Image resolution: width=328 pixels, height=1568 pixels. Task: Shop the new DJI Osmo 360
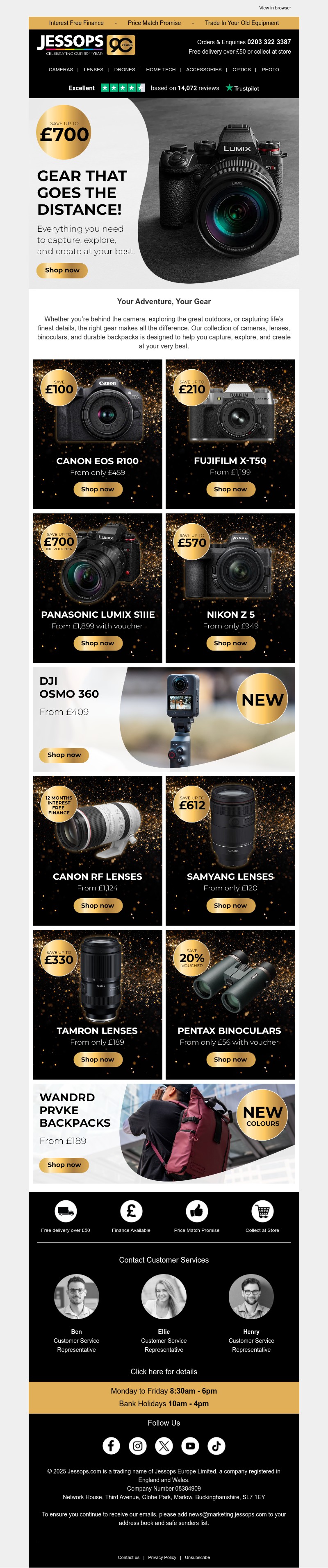click(x=64, y=755)
